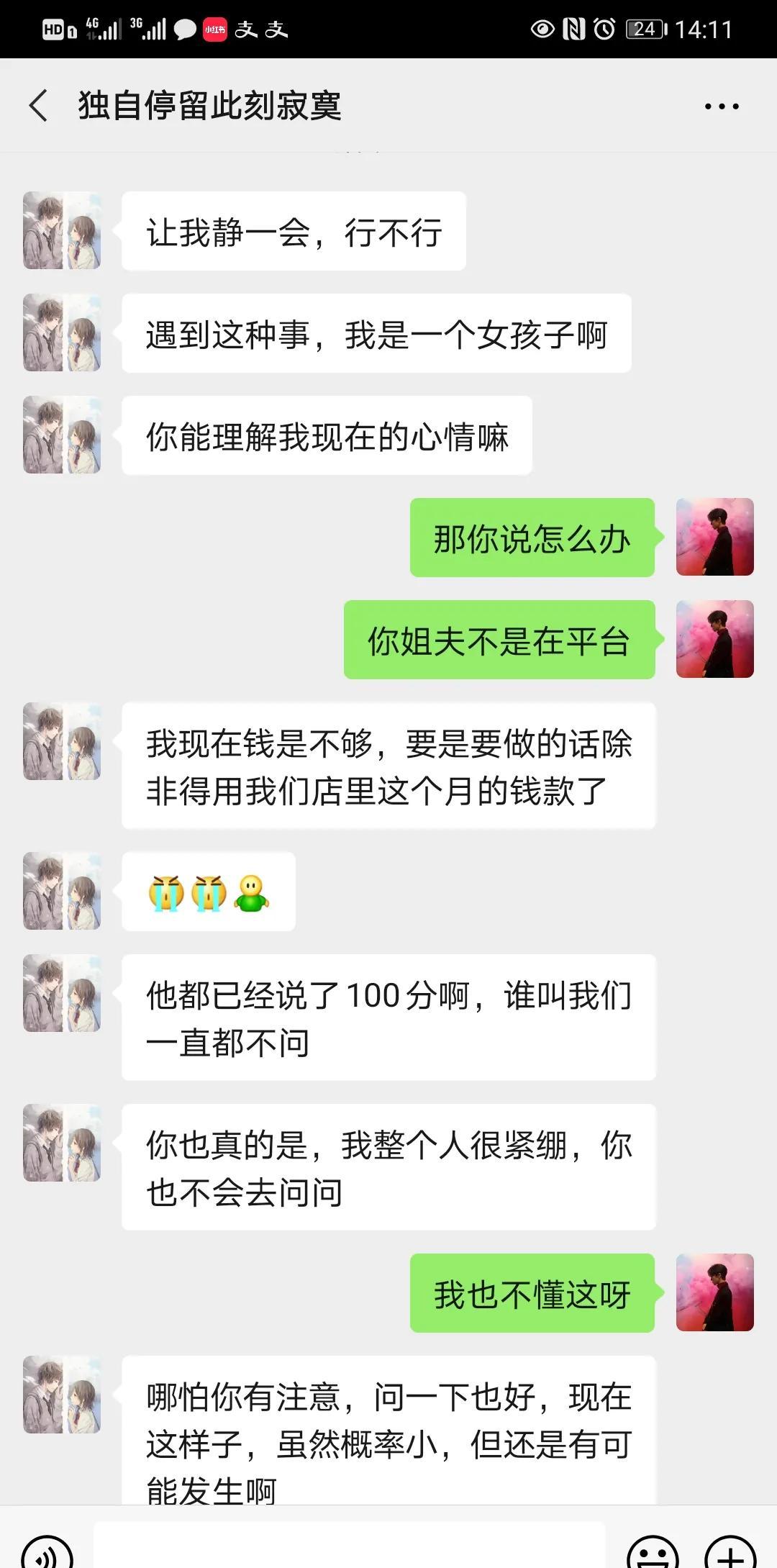Open my avatar beside "那你说怎么办" message
The width and height of the screenshot is (777, 1568).
click(714, 537)
